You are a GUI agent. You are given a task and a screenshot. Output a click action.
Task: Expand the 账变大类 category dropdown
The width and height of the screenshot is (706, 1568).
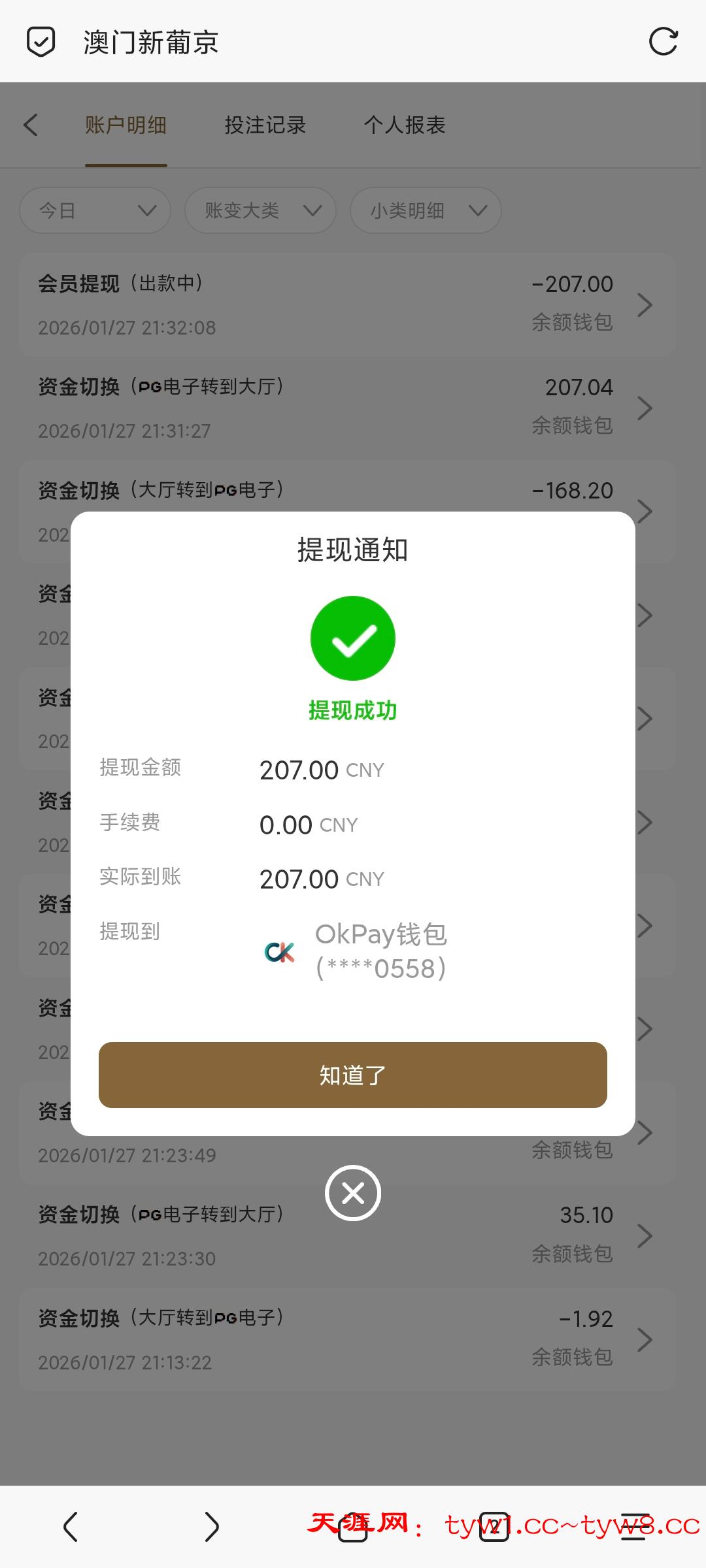[260, 210]
